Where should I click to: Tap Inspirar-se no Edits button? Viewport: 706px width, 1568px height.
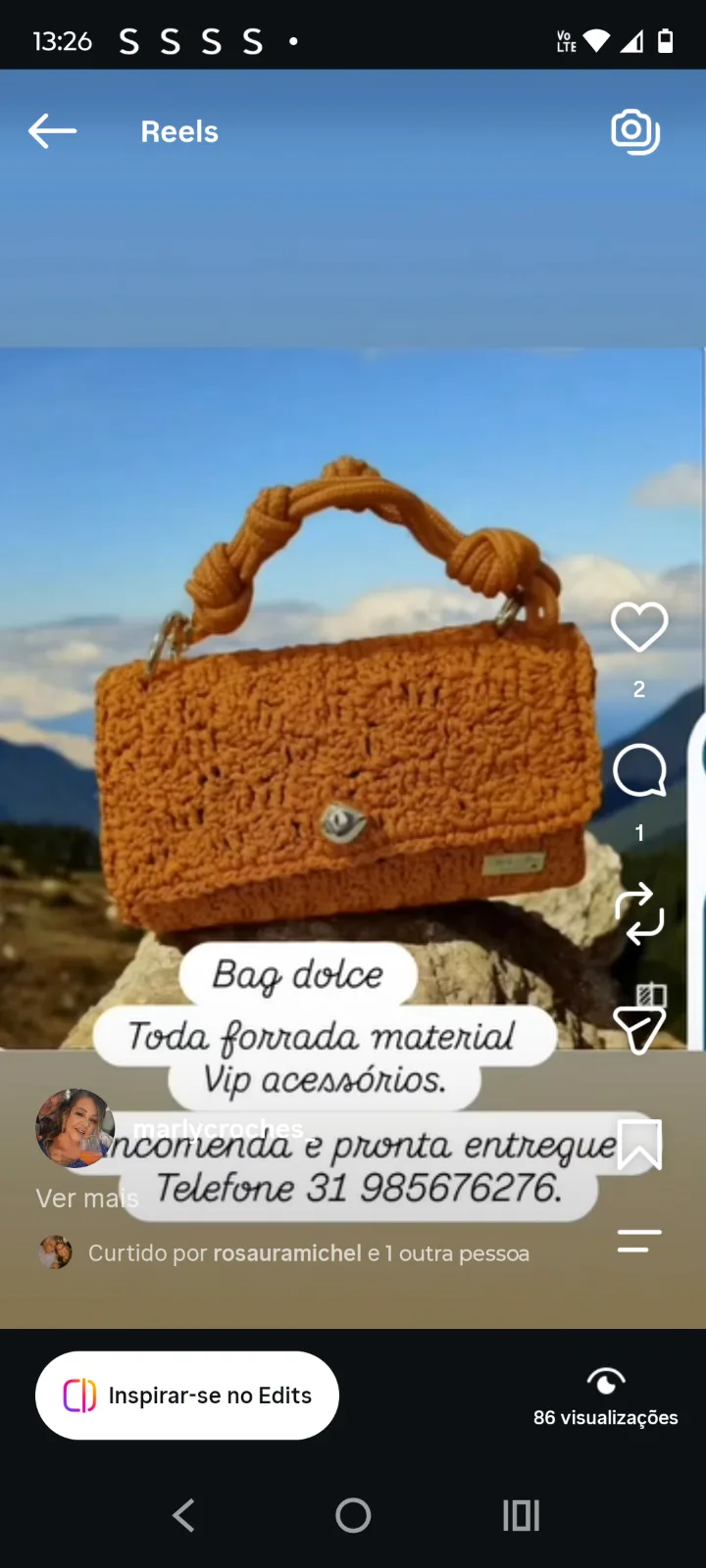pyautogui.click(x=187, y=1396)
